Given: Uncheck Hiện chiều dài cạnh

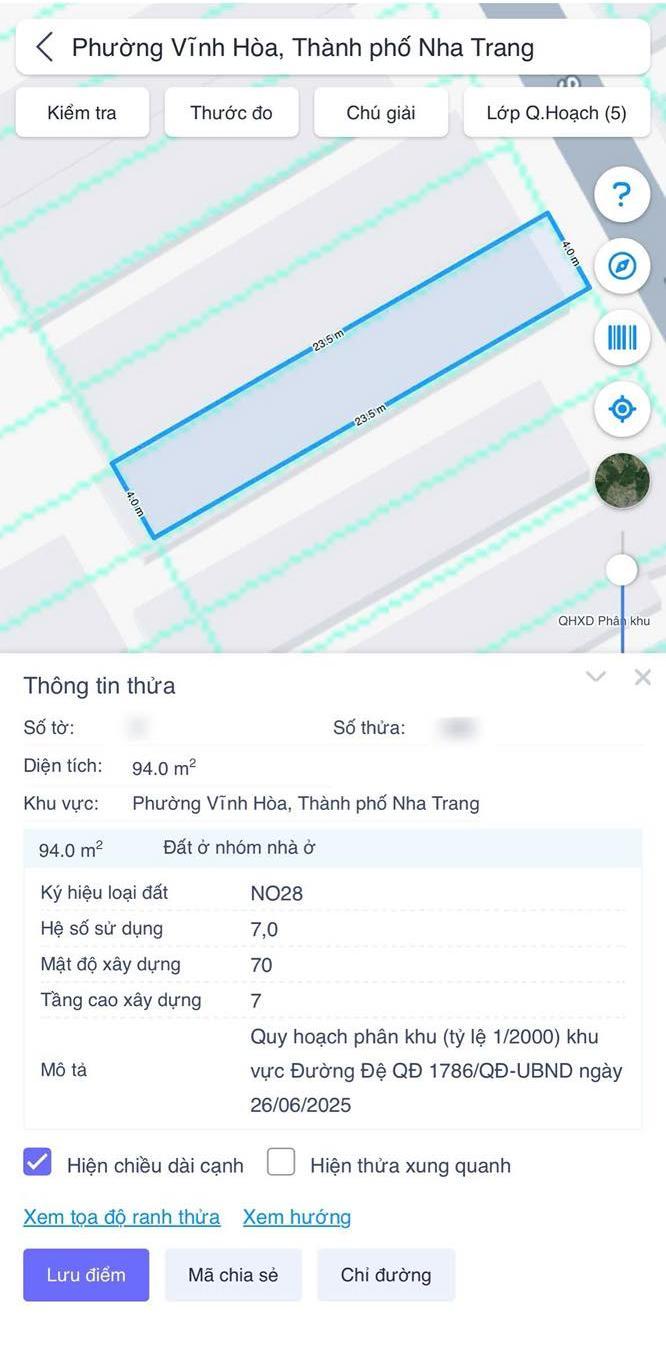Looking at the screenshot, I should pos(37,1163).
